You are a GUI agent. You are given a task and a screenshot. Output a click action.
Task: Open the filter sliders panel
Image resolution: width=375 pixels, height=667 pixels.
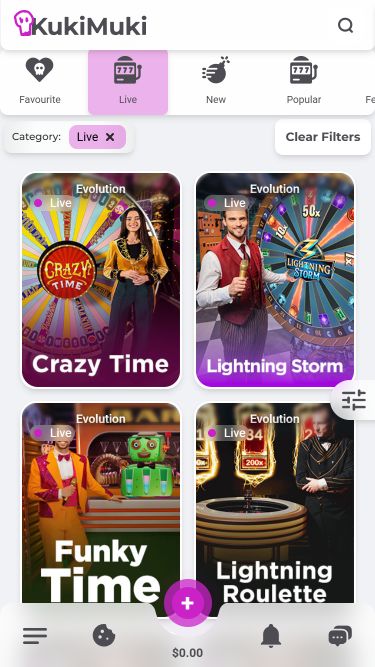(x=354, y=400)
